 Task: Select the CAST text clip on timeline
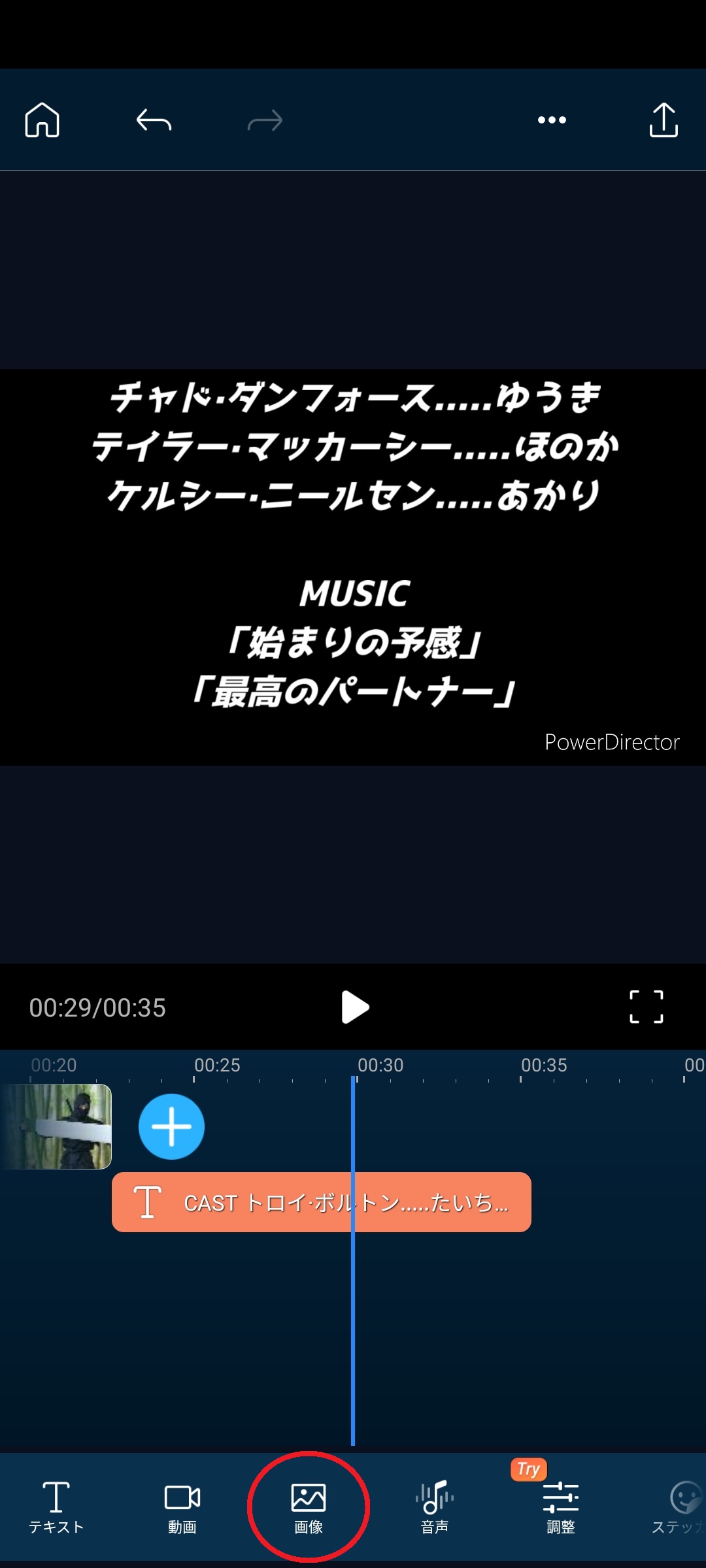coord(321,1202)
